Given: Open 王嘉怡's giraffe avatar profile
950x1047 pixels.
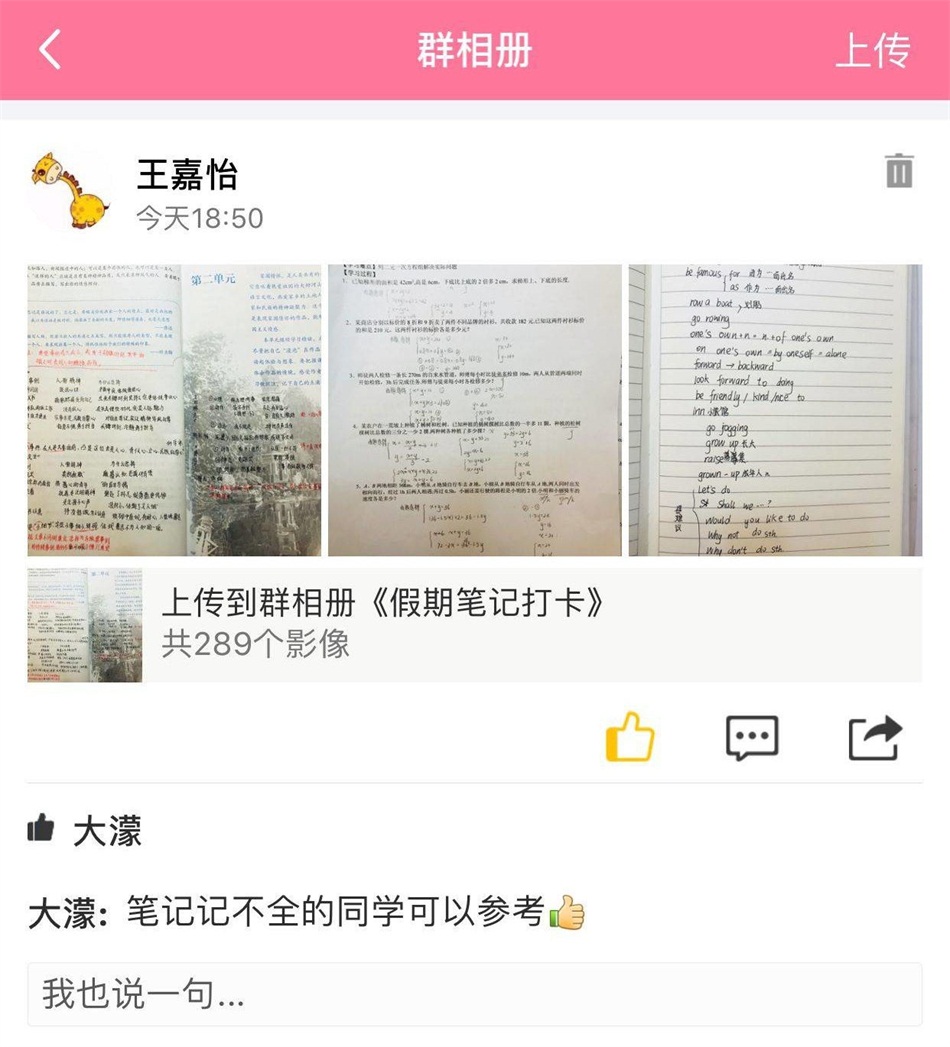Looking at the screenshot, I should [70, 191].
